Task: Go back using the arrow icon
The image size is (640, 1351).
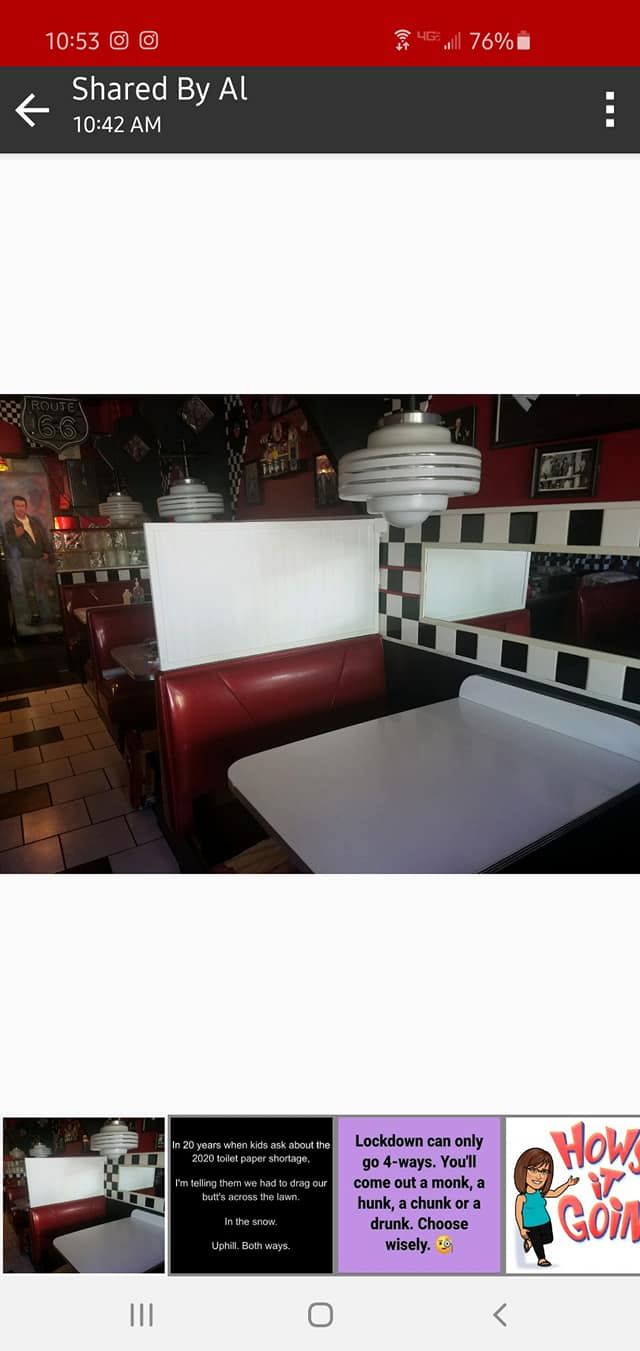Action: (32, 110)
